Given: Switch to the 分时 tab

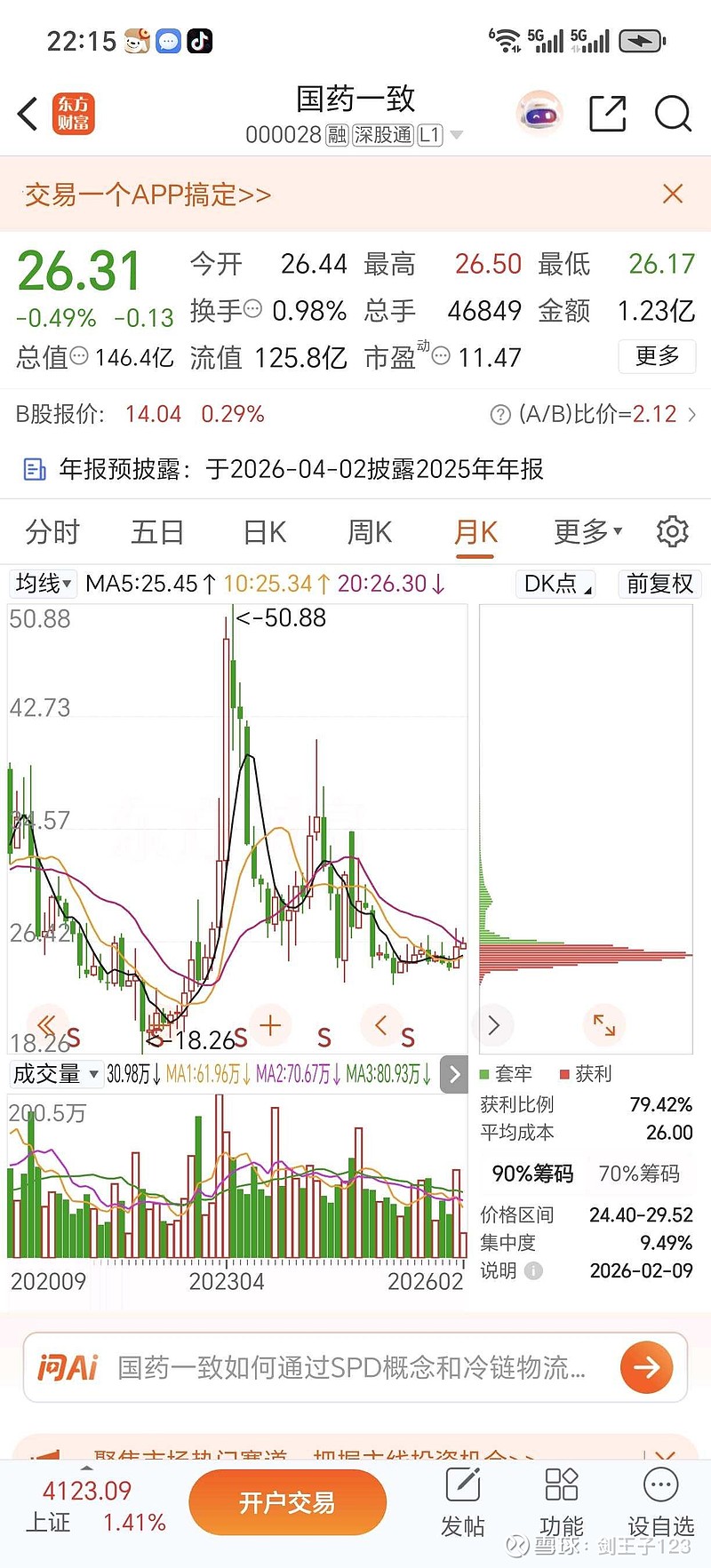Looking at the screenshot, I should 53,530.
